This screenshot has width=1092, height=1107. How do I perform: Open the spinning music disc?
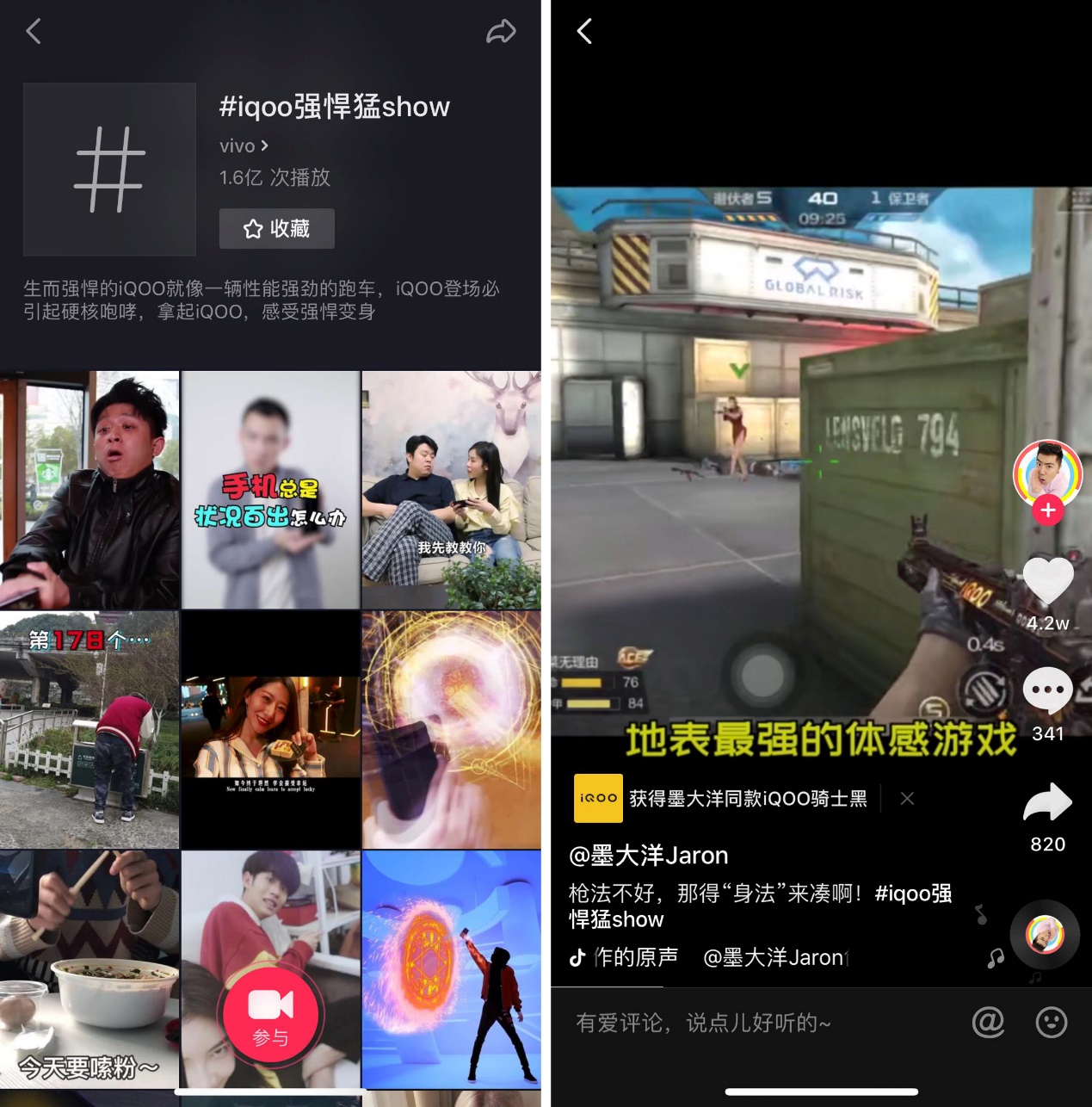(1045, 935)
